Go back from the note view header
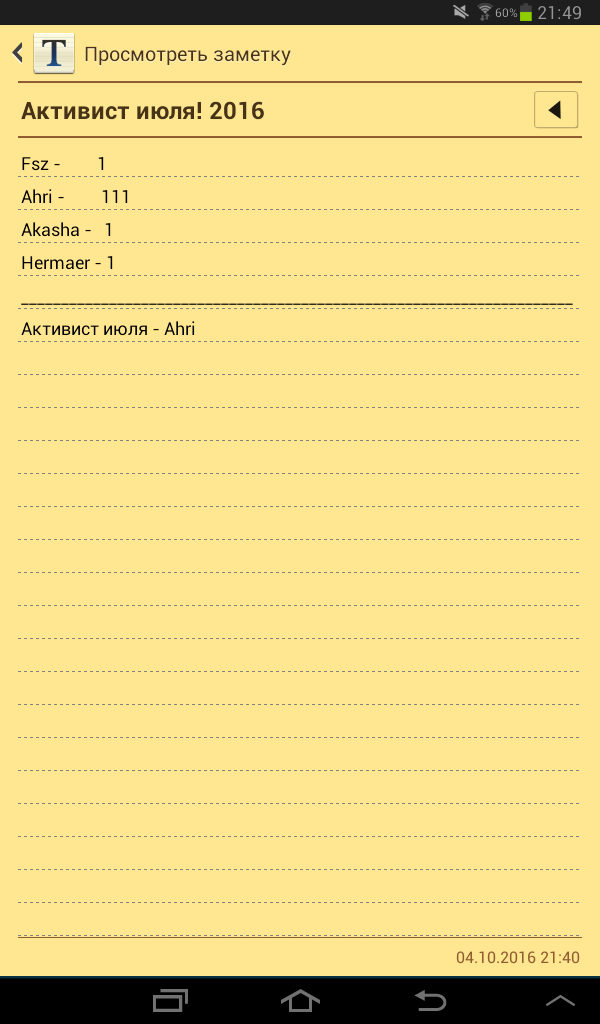This screenshot has width=600, height=1024. tap(18, 53)
